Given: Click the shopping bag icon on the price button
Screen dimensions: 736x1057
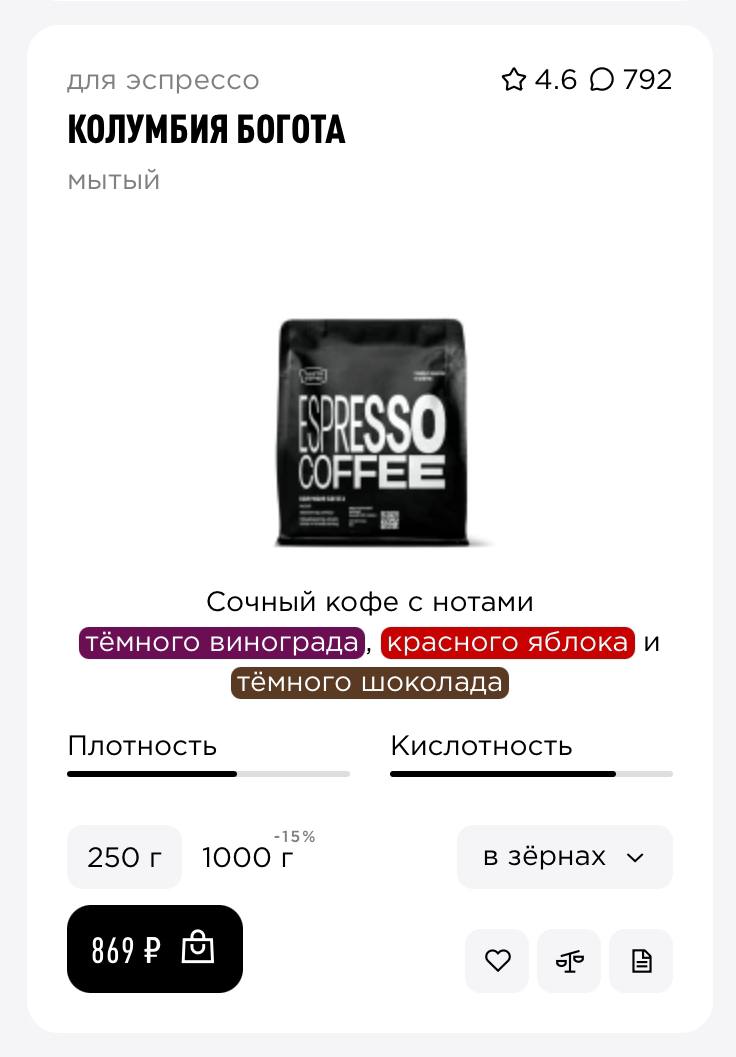Looking at the screenshot, I should point(197,948).
